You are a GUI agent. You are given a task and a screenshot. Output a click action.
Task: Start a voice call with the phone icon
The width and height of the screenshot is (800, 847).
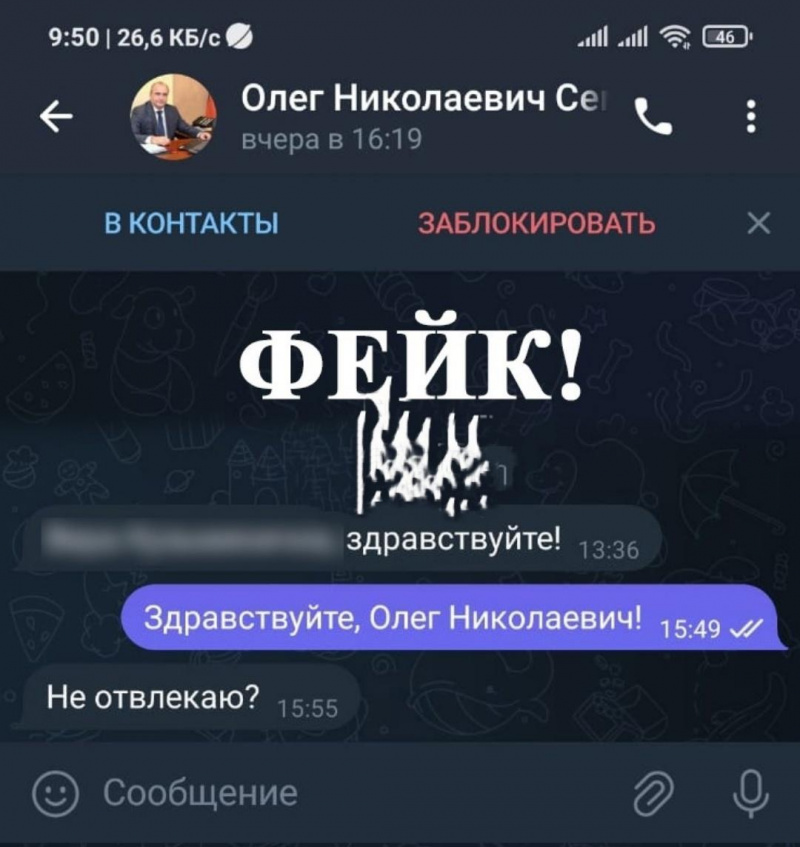[654, 119]
